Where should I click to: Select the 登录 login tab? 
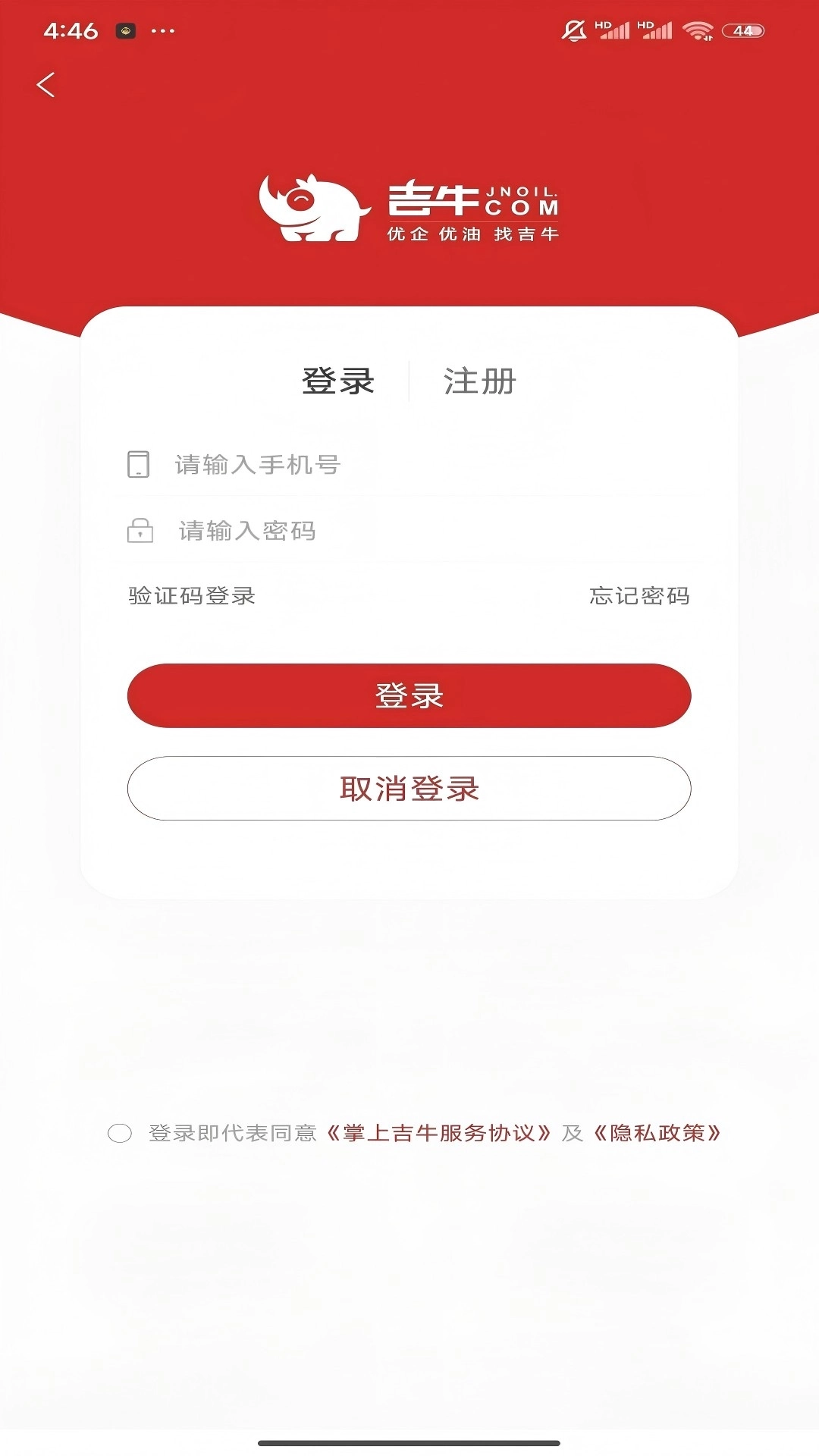340,383
